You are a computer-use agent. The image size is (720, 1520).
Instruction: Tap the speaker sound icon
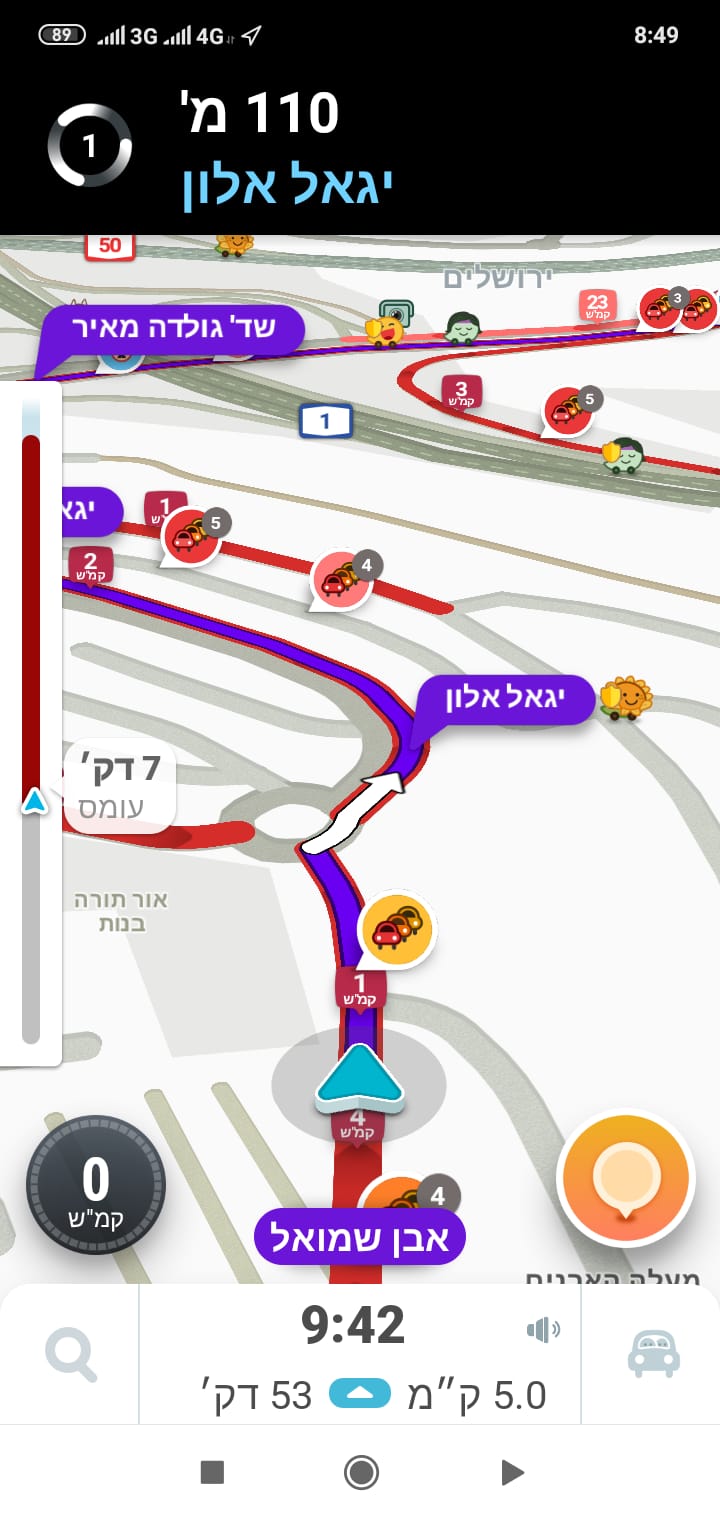(x=543, y=1329)
